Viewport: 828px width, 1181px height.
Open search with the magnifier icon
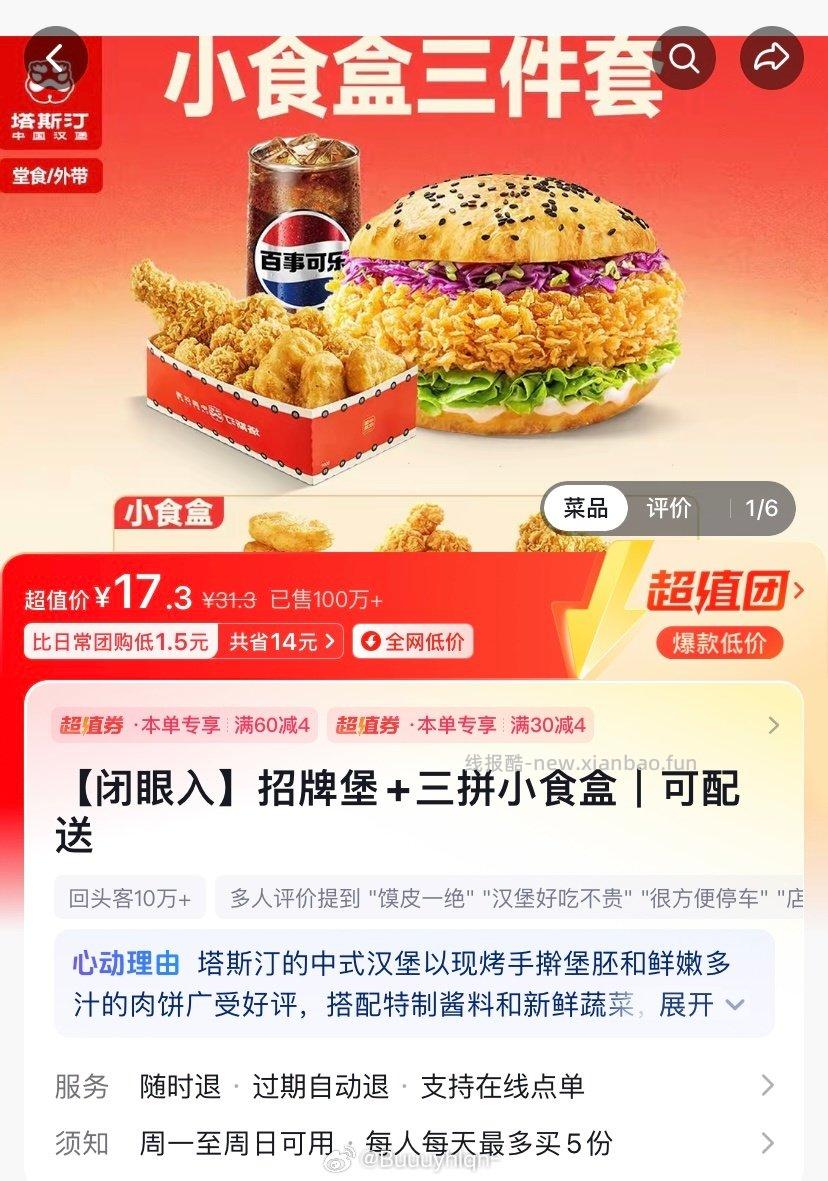tap(685, 59)
